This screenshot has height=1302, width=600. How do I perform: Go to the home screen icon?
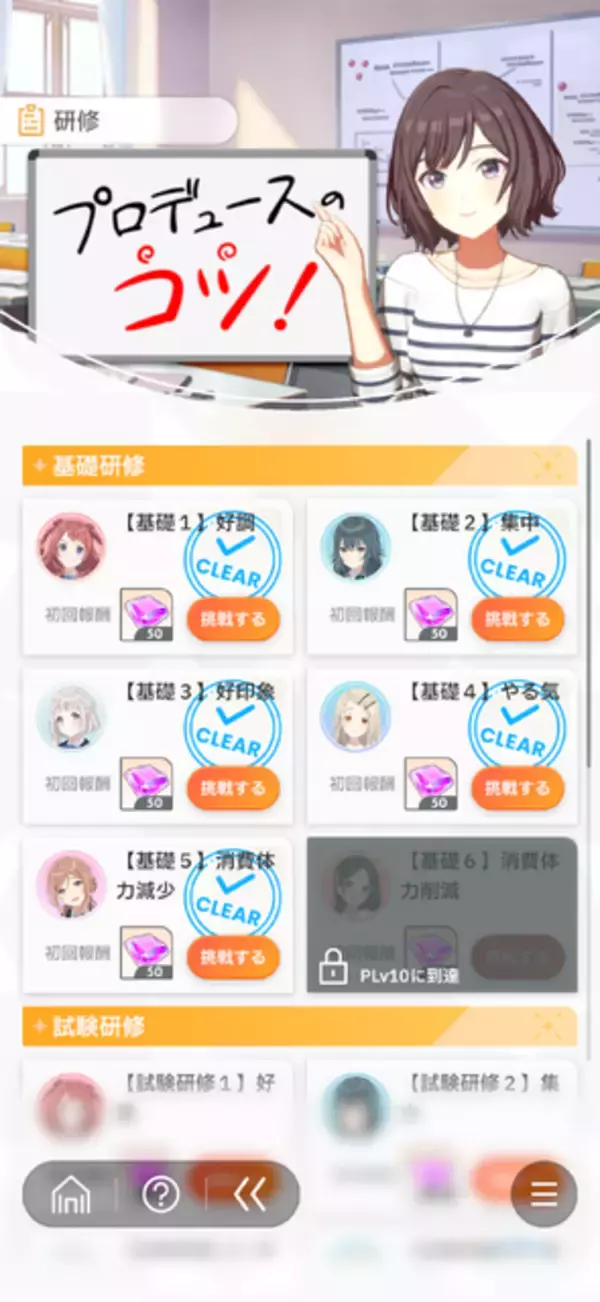pyautogui.click(x=70, y=1194)
